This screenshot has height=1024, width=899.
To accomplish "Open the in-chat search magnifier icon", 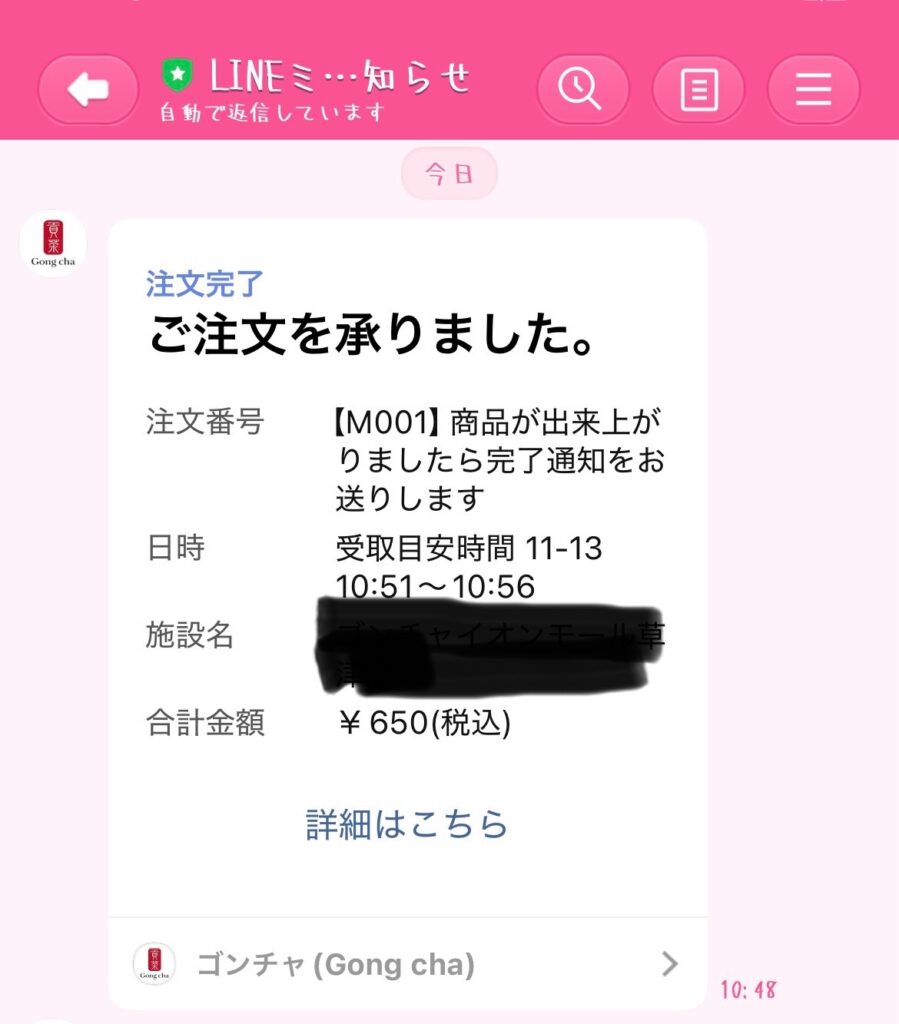I will pyautogui.click(x=583, y=89).
